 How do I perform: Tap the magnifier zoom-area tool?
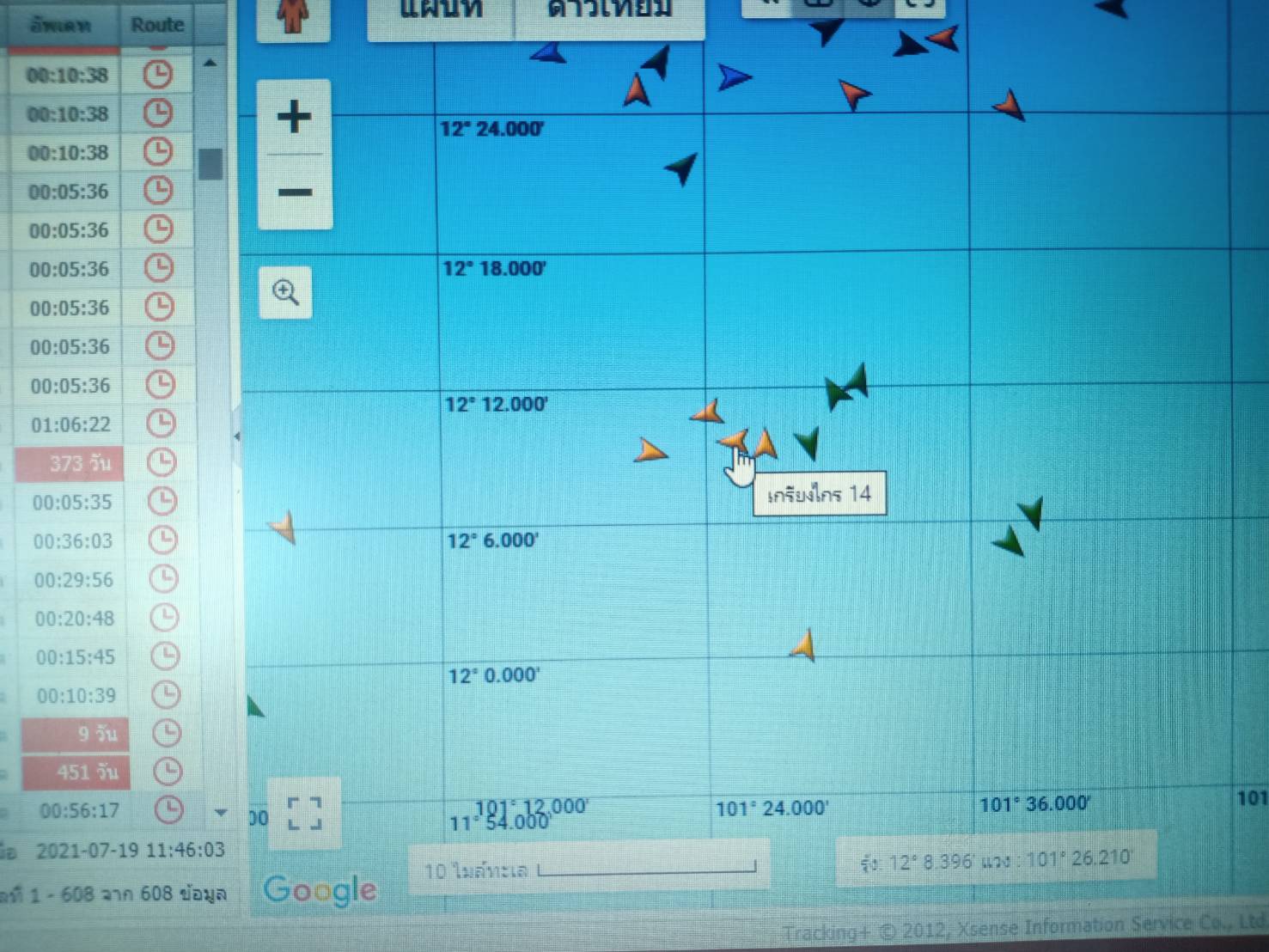coord(285,293)
